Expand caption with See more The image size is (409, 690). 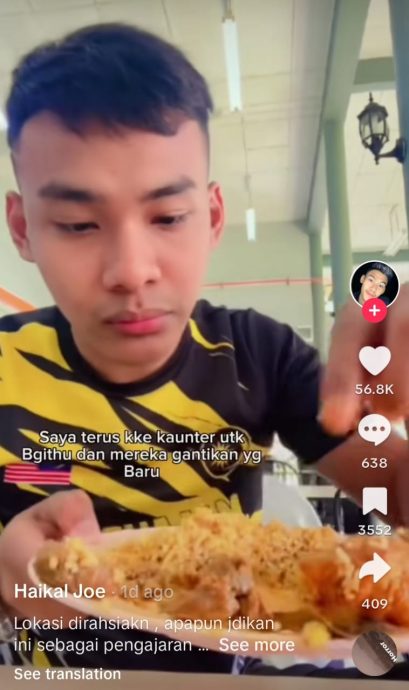click(x=257, y=645)
